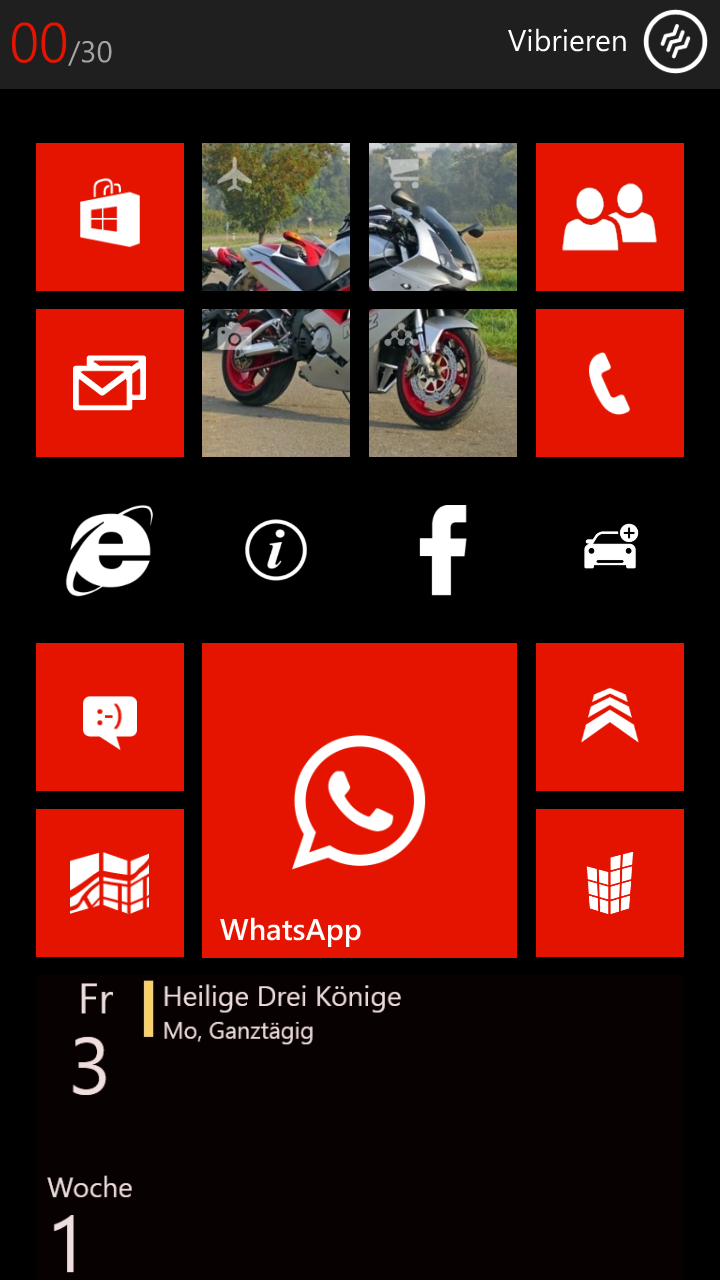Open the airplane mode tile
The image size is (720, 1280).
click(276, 217)
